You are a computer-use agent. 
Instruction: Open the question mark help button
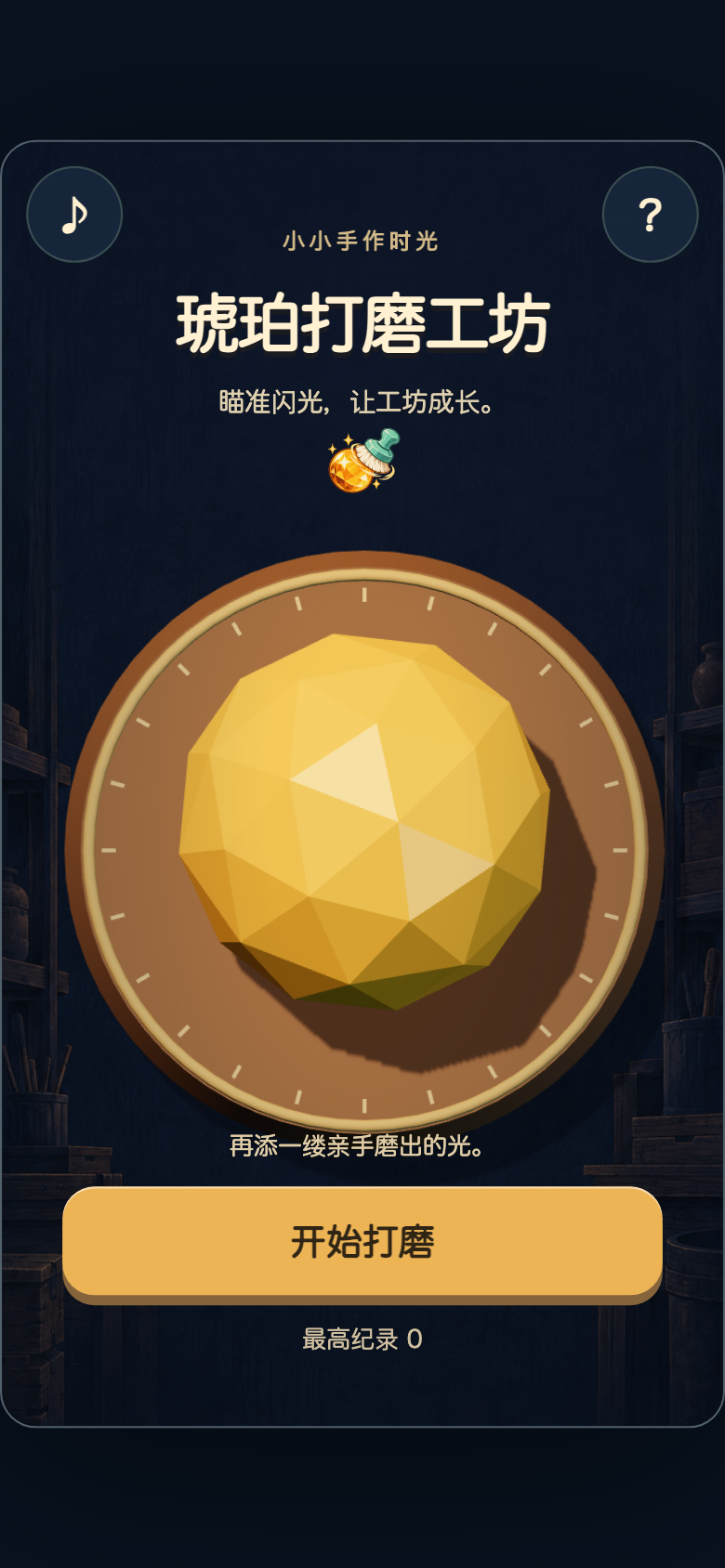click(651, 215)
